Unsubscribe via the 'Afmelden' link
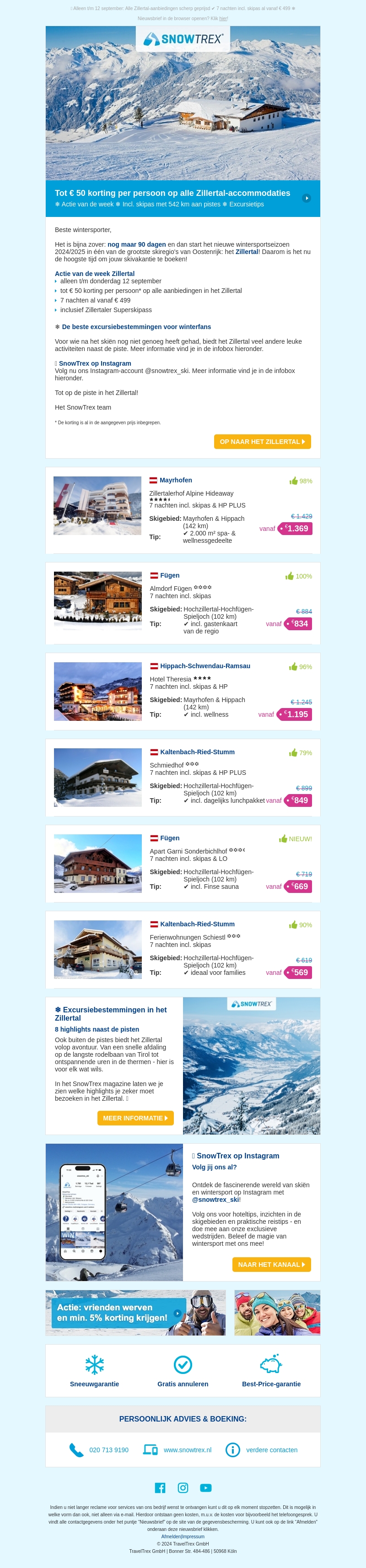 171,1536
